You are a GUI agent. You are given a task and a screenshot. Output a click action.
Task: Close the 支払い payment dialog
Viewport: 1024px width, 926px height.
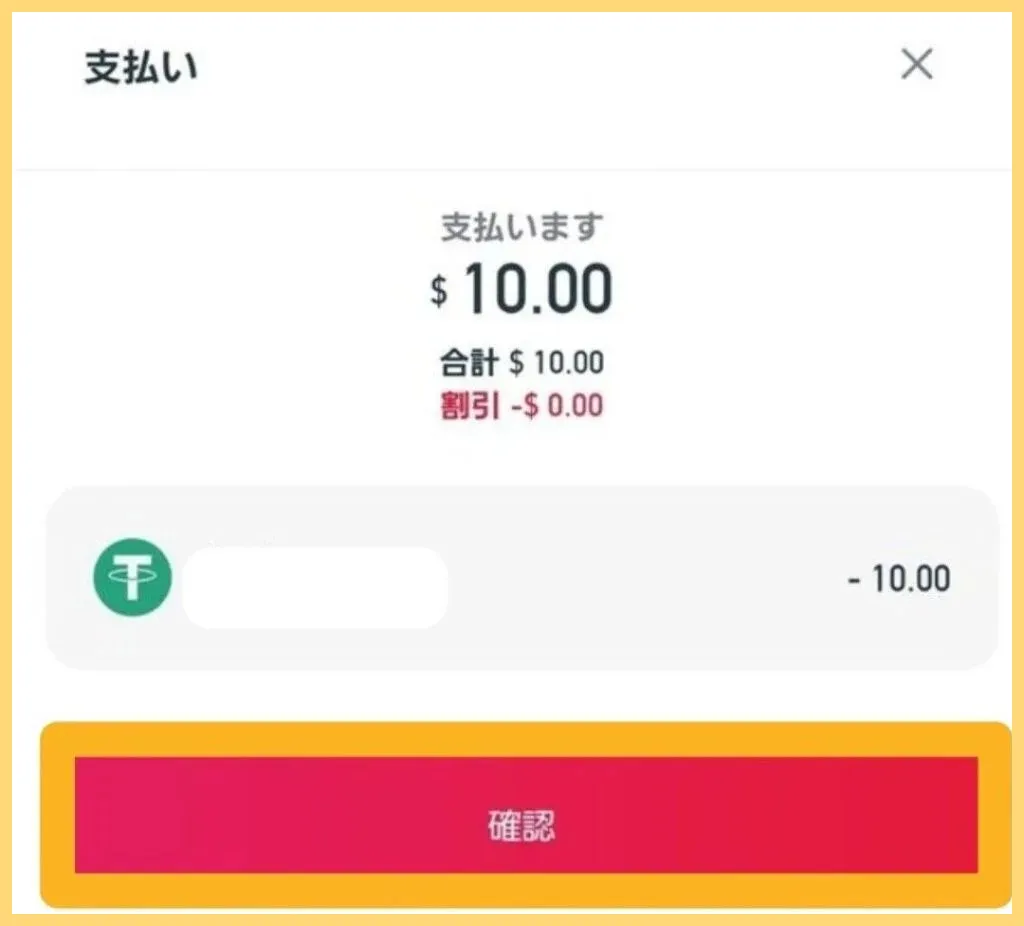coord(916,66)
